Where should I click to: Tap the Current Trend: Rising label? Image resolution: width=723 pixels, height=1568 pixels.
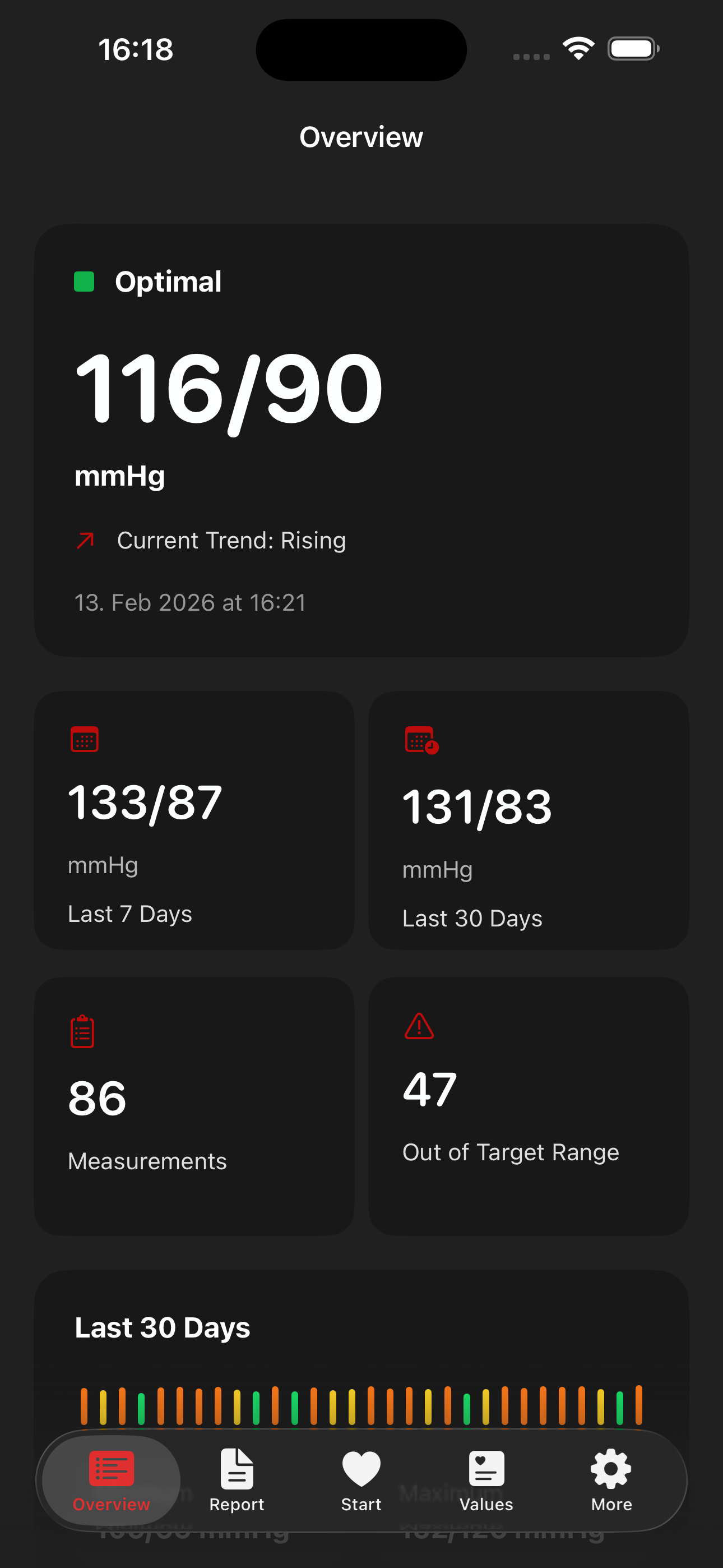click(x=233, y=539)
